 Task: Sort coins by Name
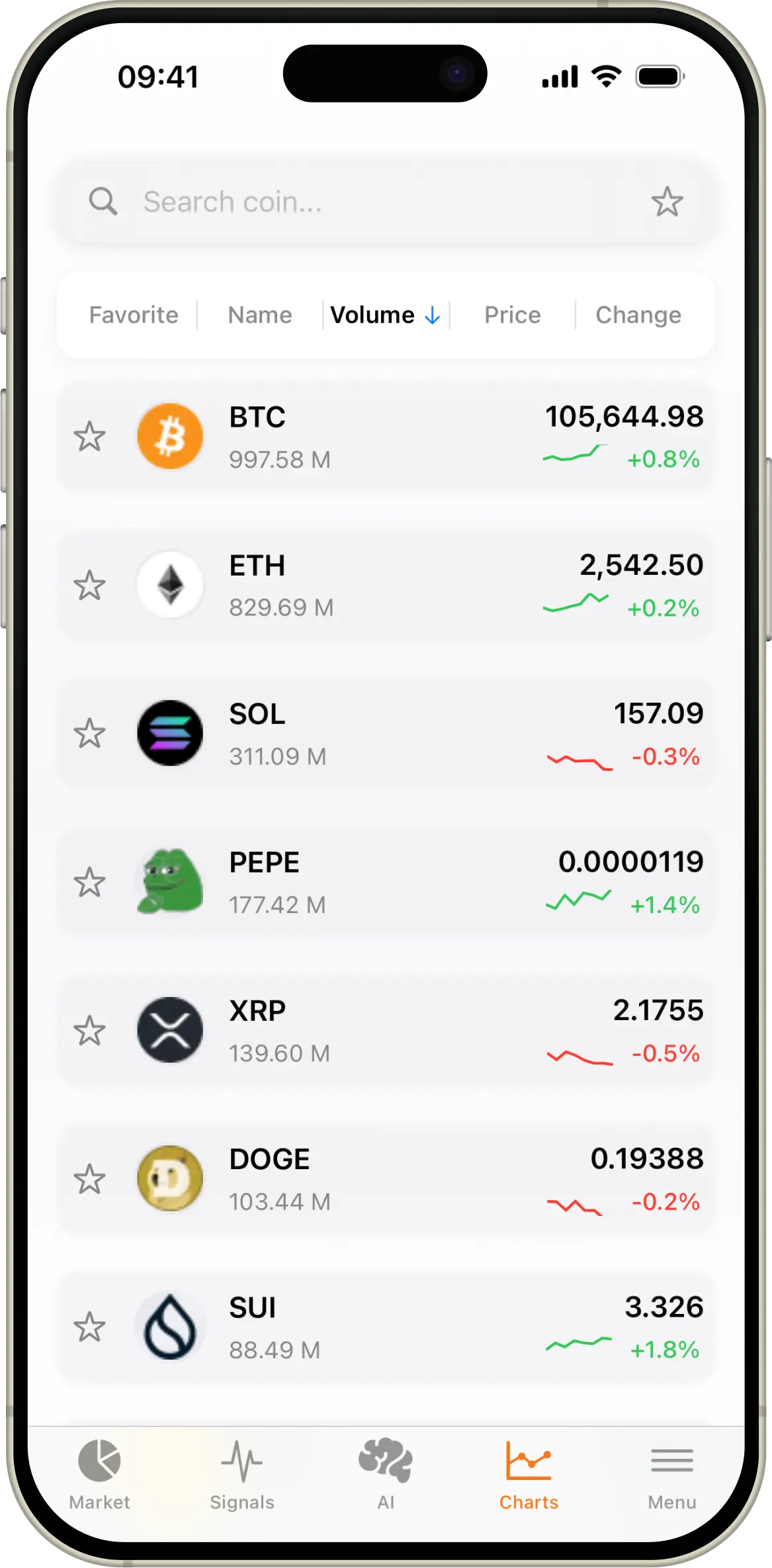[x=260, y=315]
